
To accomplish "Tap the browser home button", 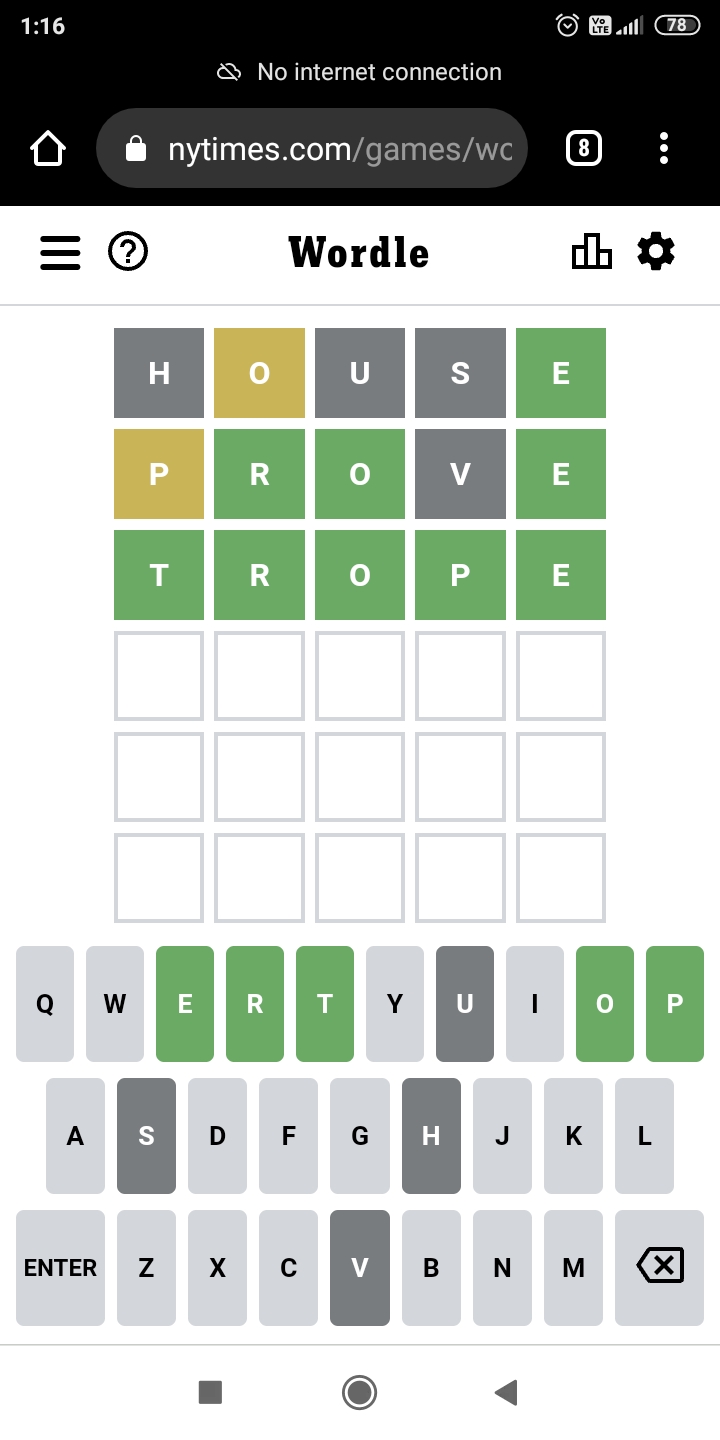I will coord(48,149).
